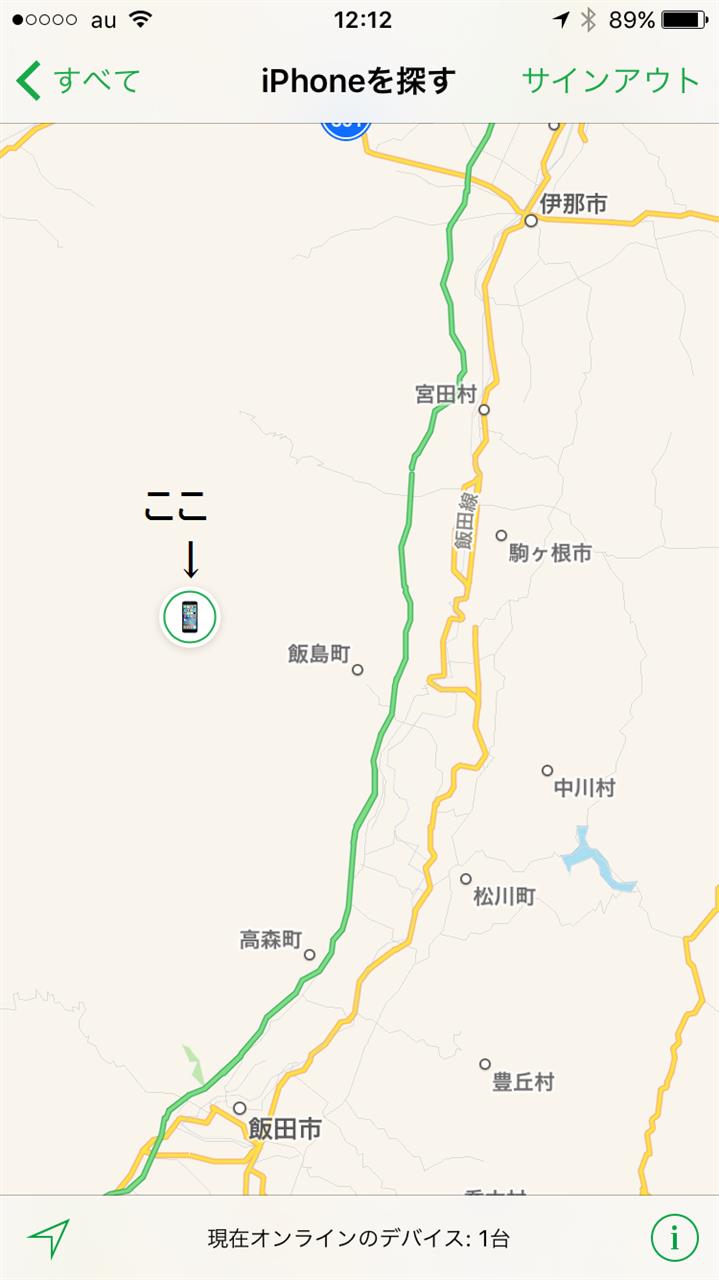Center map on current location arrow
The image size is (719, 1280).
pos(48,1238)
